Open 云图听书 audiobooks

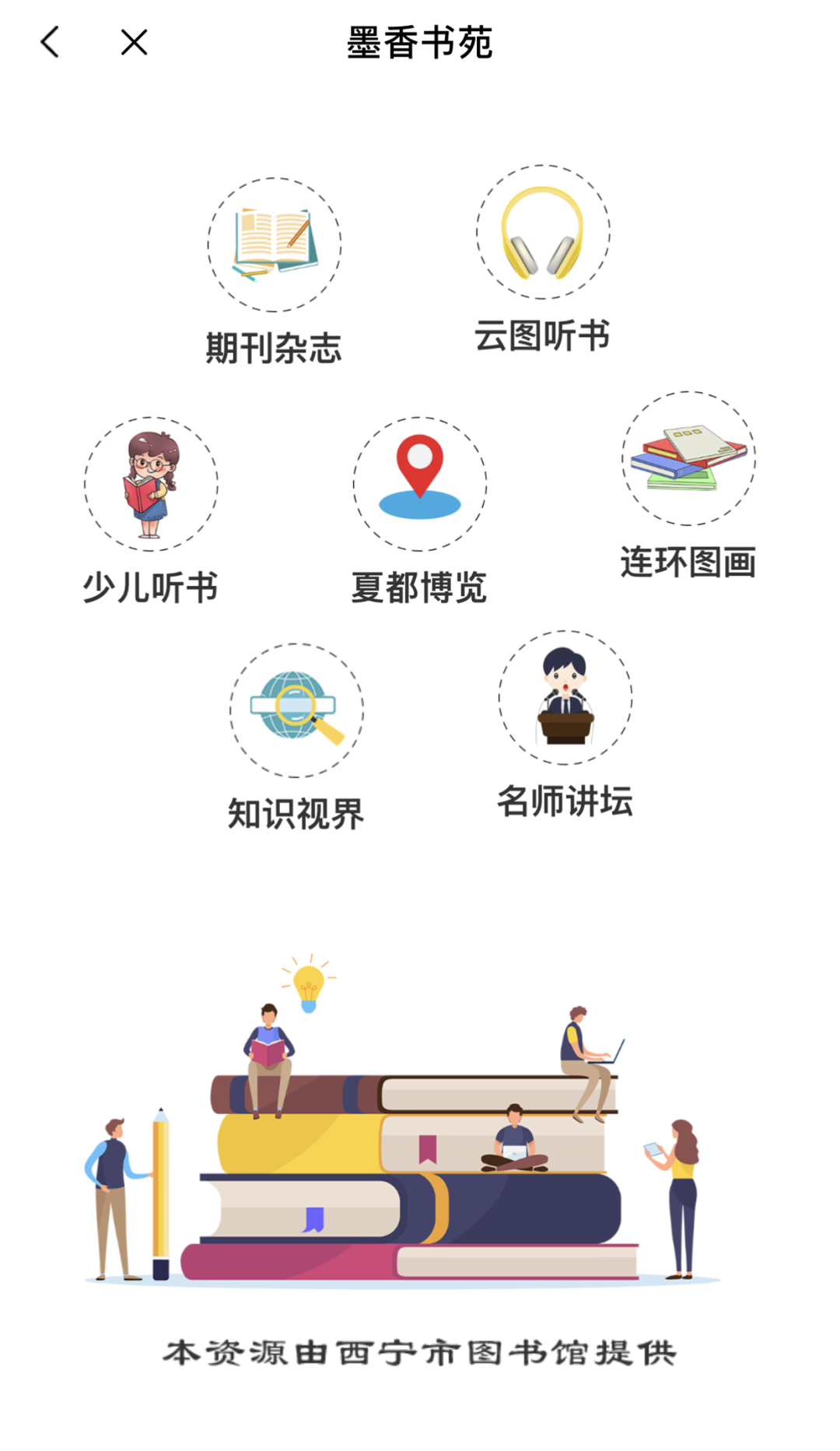[543, 232]
